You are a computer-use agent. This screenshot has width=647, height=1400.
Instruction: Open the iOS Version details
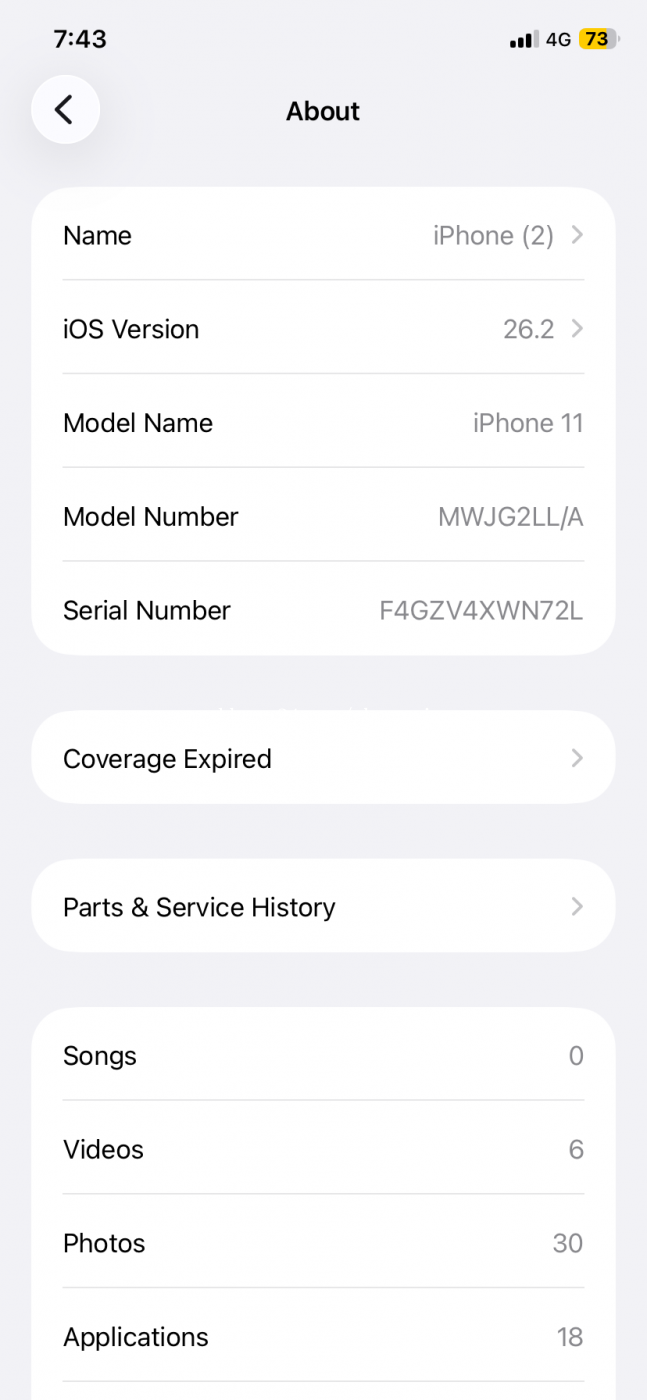pos(323,329)
